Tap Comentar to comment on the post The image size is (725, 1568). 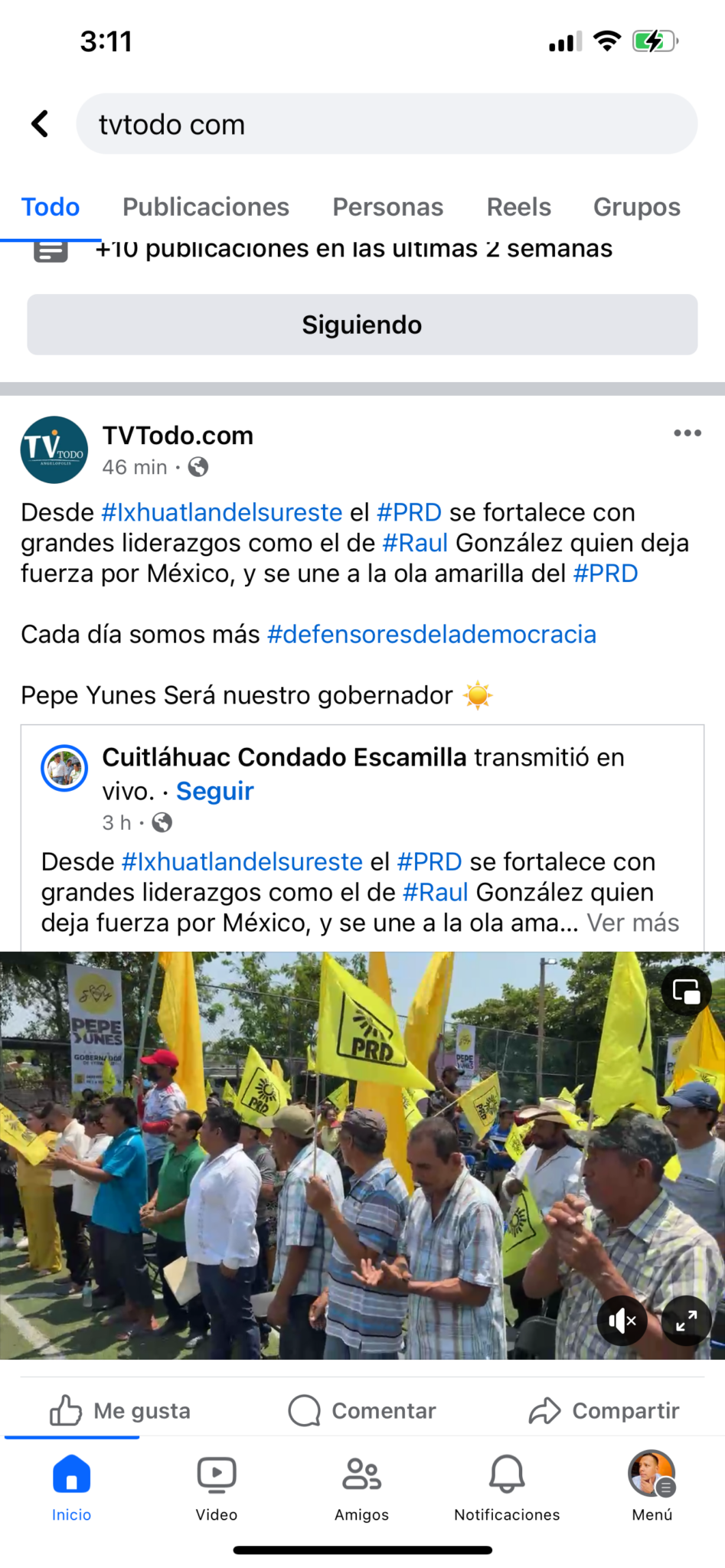[362, 1410]
